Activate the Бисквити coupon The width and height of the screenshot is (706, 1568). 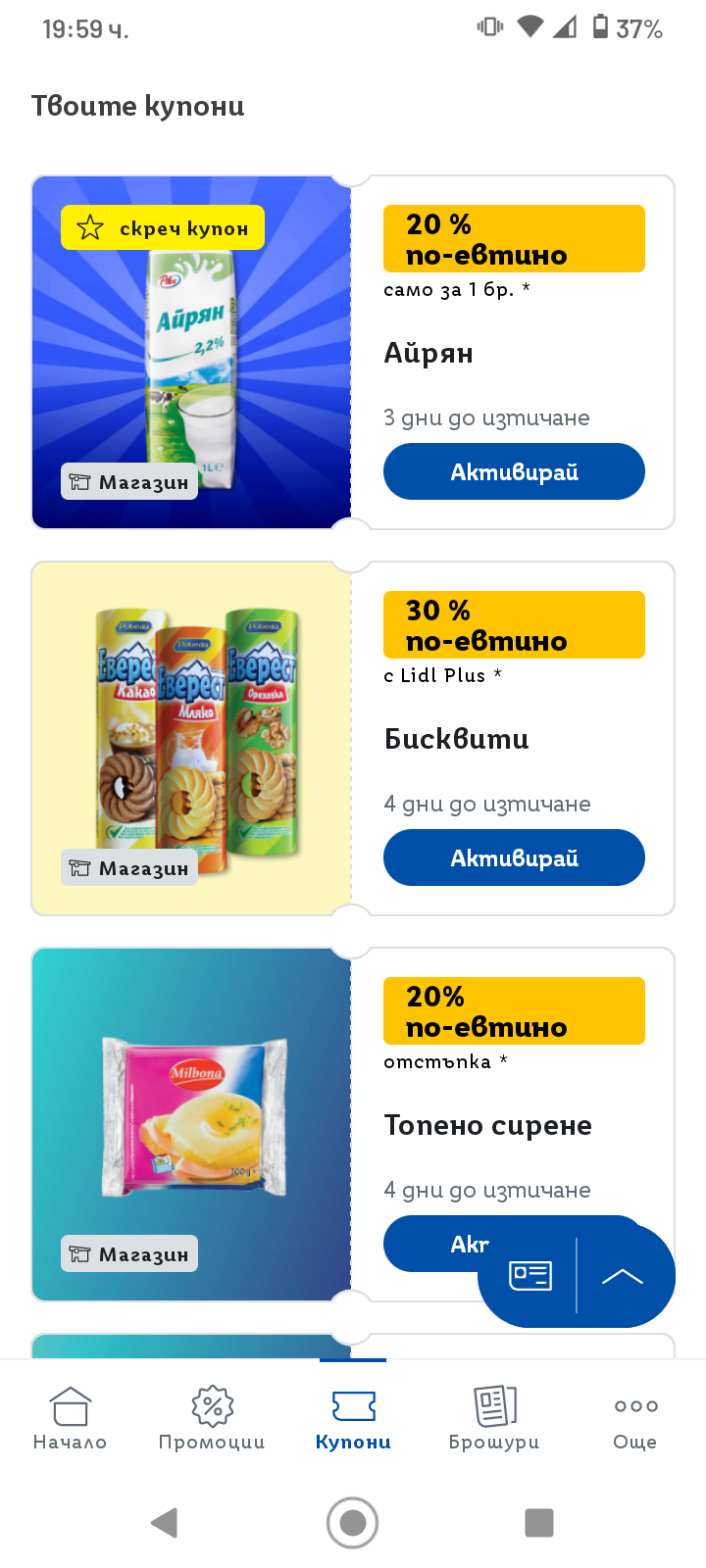(514, 857)
